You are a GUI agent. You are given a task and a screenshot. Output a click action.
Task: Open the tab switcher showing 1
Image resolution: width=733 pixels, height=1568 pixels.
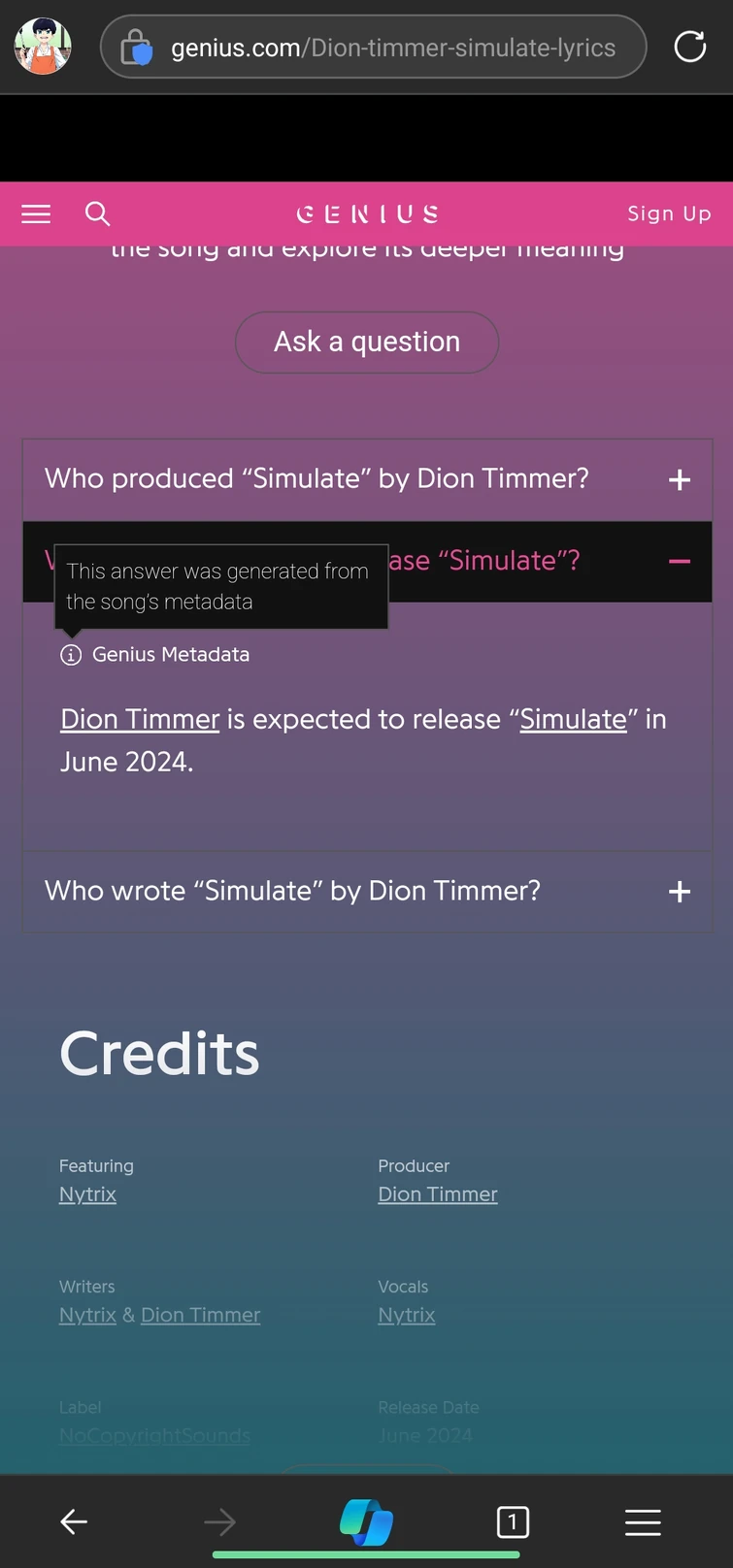click(513, 1522)
